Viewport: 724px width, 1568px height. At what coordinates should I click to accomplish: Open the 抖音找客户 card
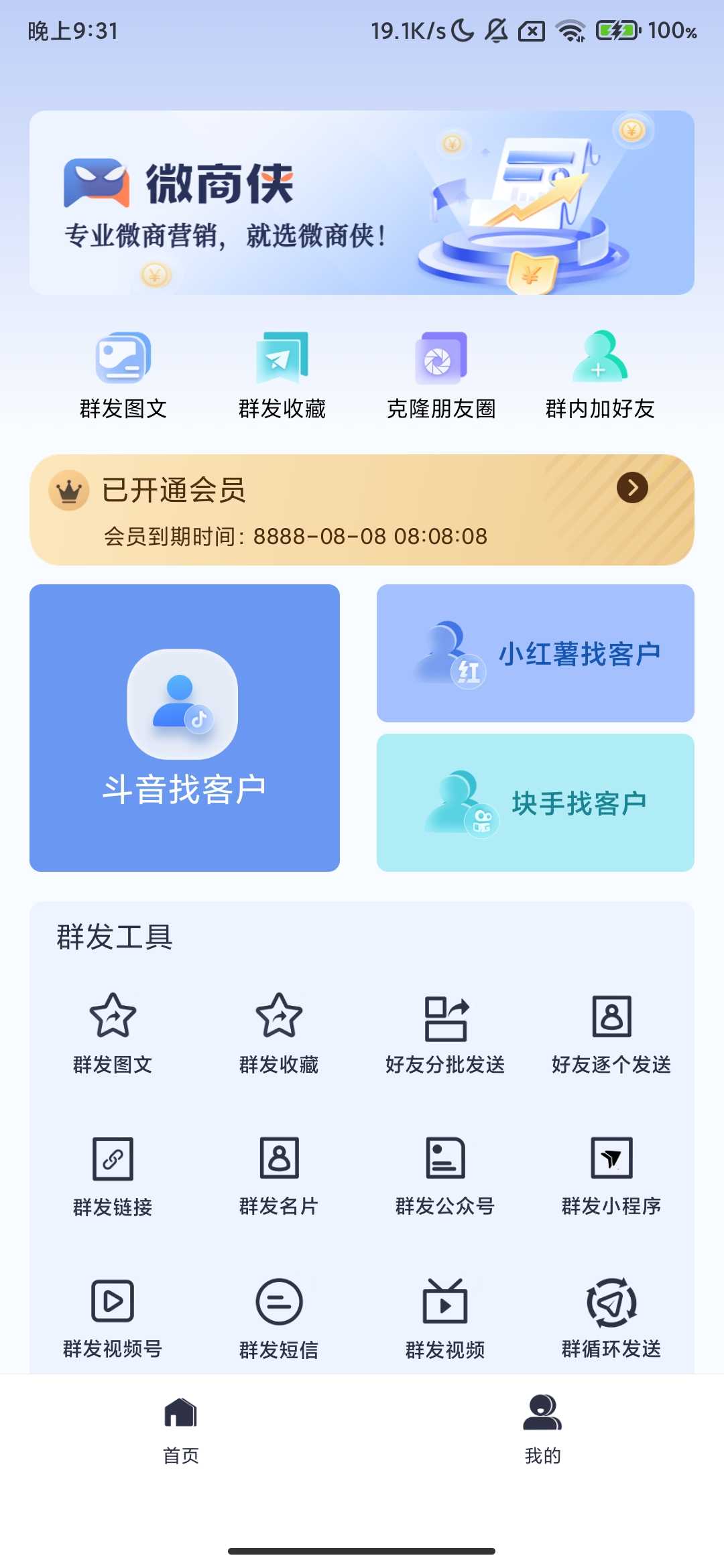[184, 728]
